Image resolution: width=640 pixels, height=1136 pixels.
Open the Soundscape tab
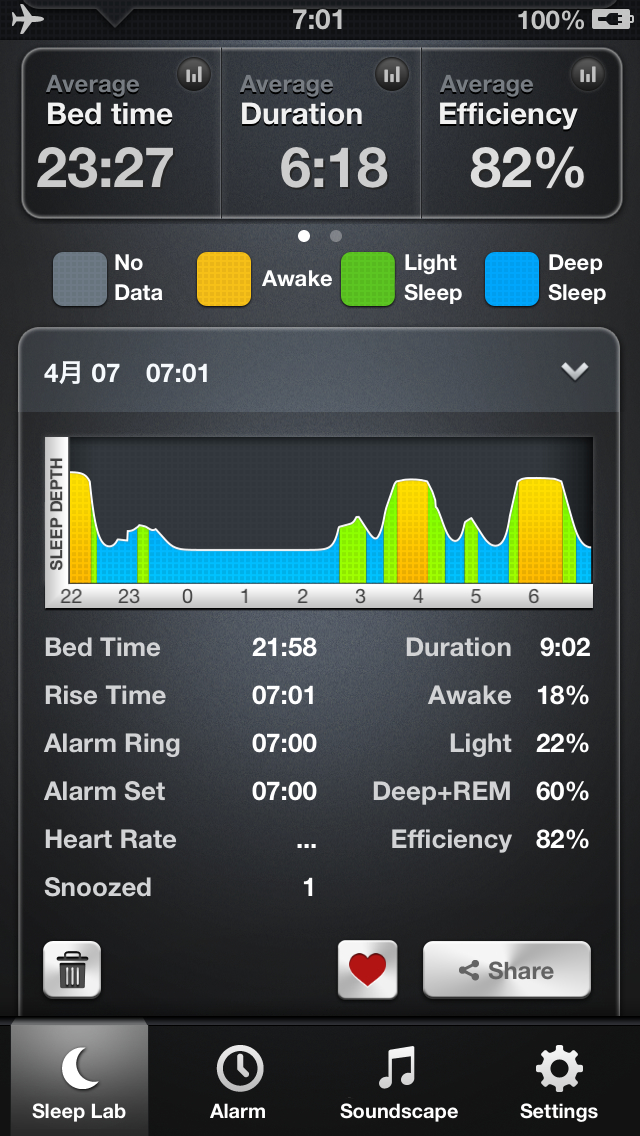399,1081
